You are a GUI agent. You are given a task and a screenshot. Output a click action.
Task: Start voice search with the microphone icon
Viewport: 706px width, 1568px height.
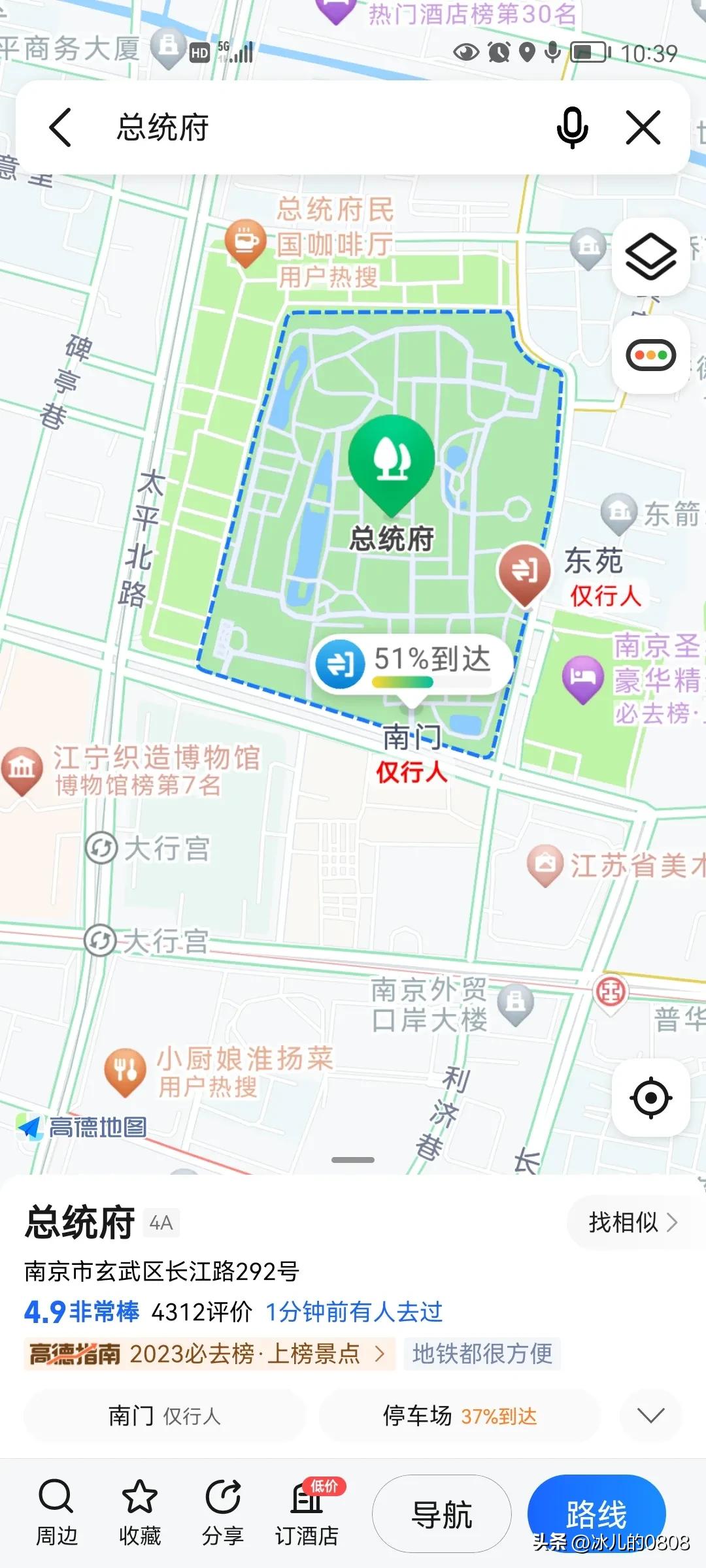(571, 128)
